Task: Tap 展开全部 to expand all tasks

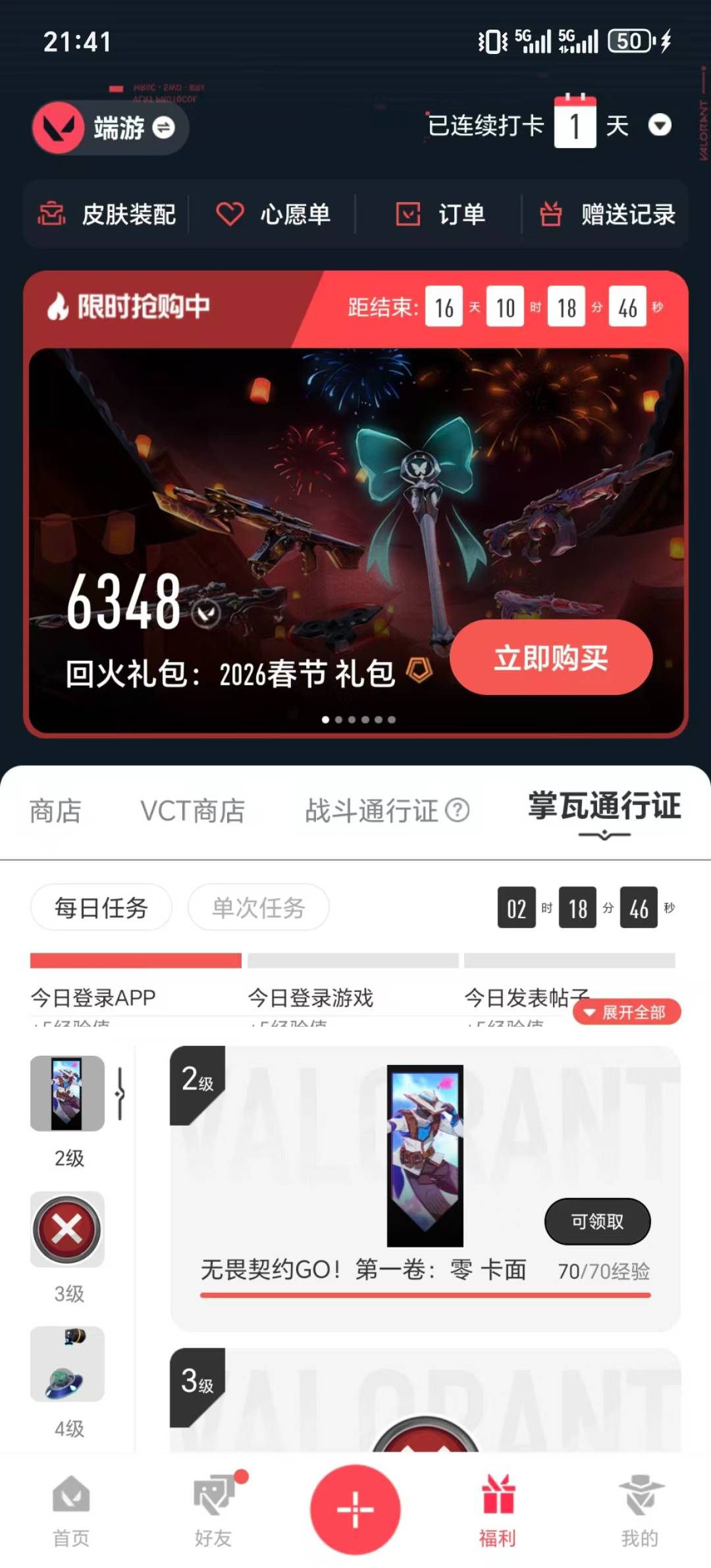Action: click(626, 1012)
